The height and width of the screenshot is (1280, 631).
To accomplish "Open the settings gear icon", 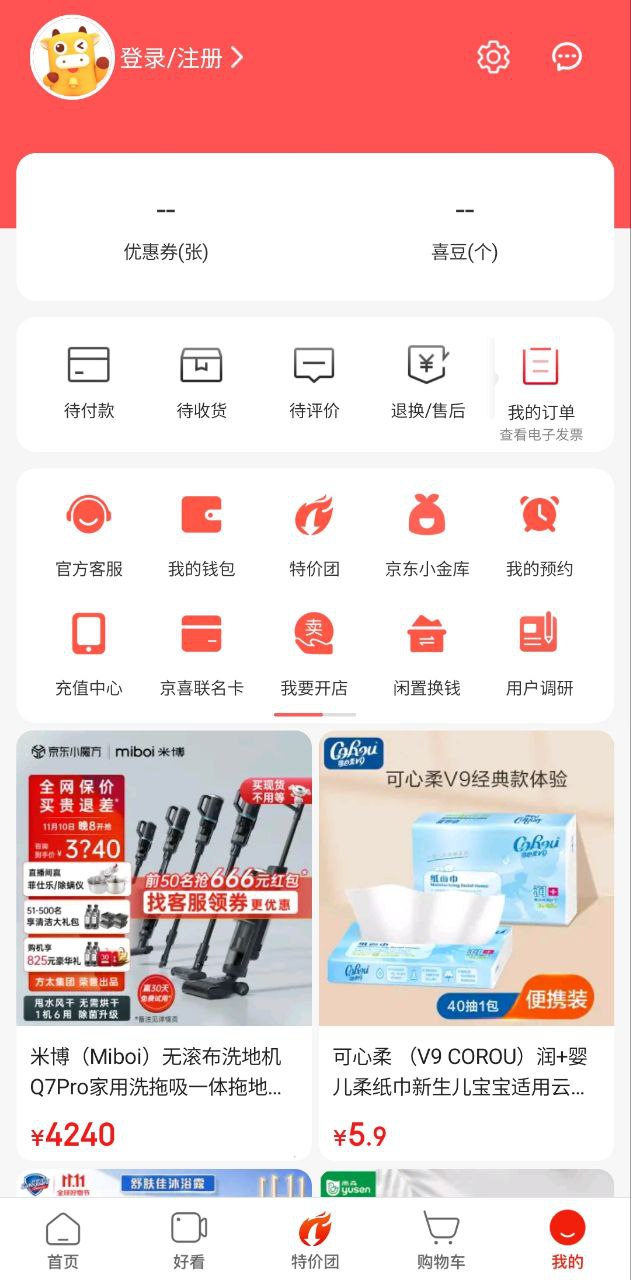I will pyautogui.click(x=493, y=57).
